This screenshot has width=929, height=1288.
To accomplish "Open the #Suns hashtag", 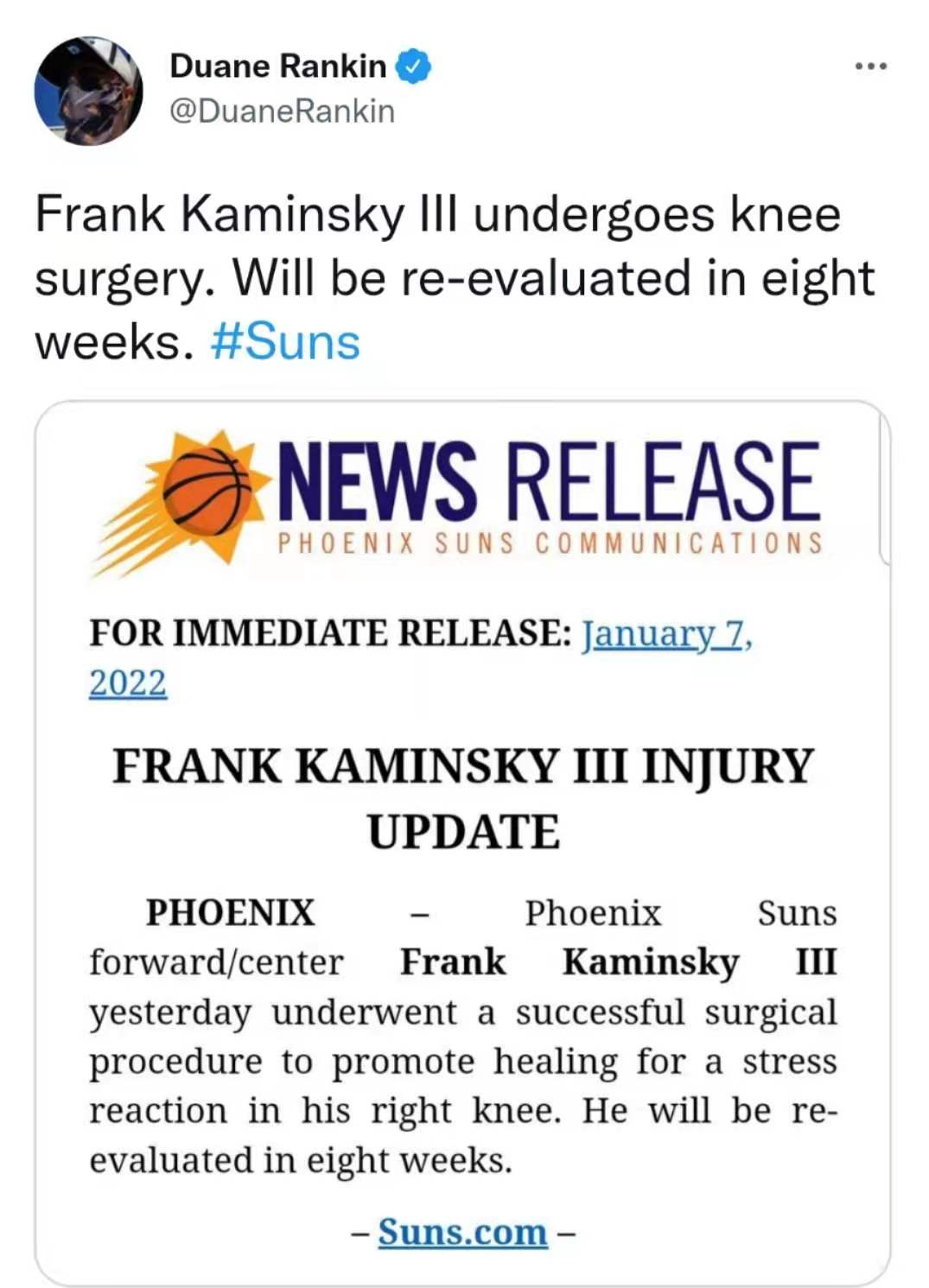I will coord(285,342).
